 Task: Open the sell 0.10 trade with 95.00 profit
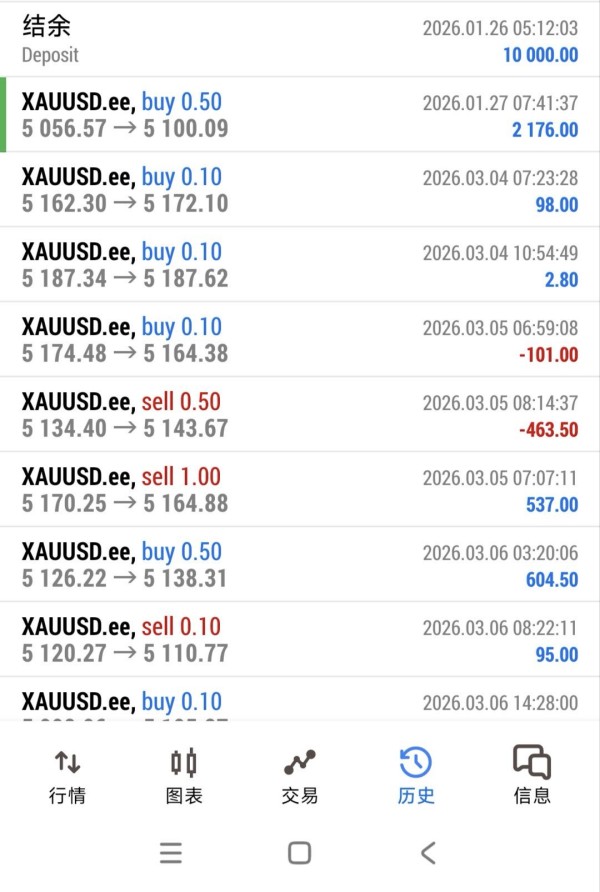(300, 640)
